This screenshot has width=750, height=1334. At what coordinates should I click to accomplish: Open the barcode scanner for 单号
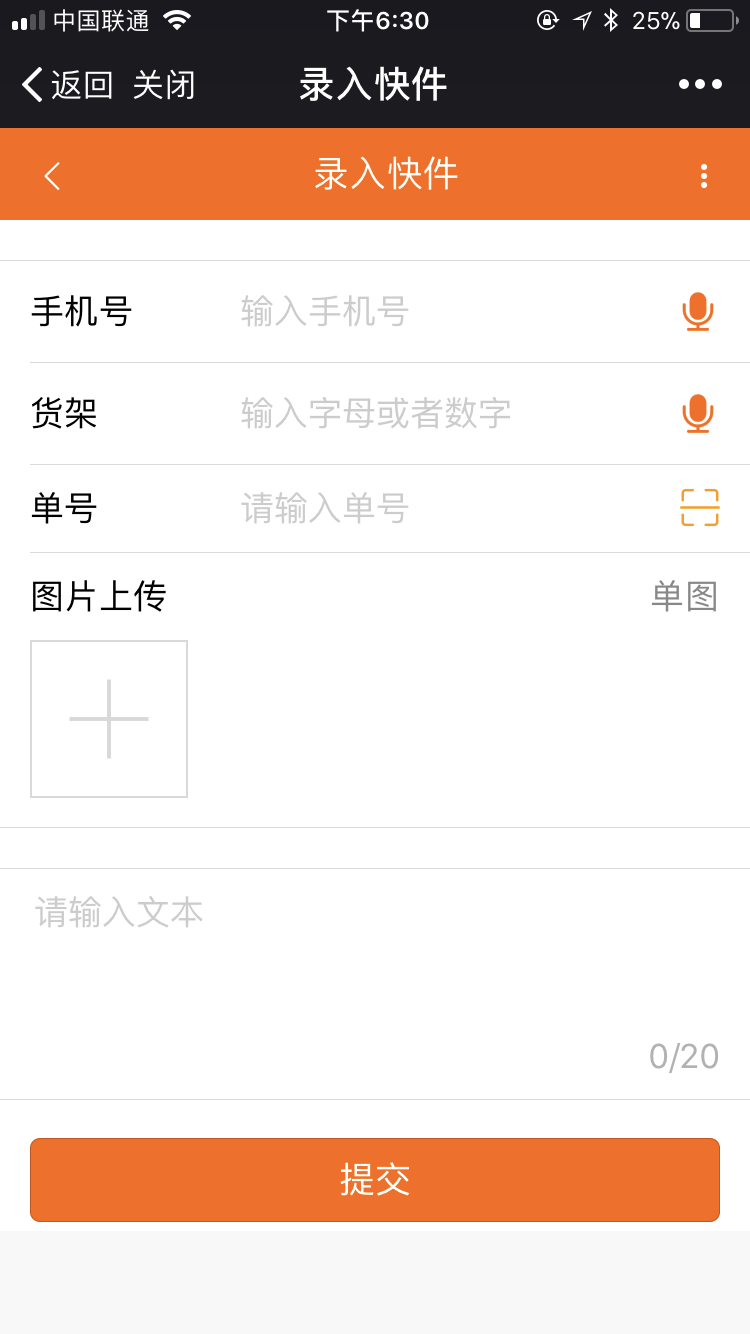(698, 508)
